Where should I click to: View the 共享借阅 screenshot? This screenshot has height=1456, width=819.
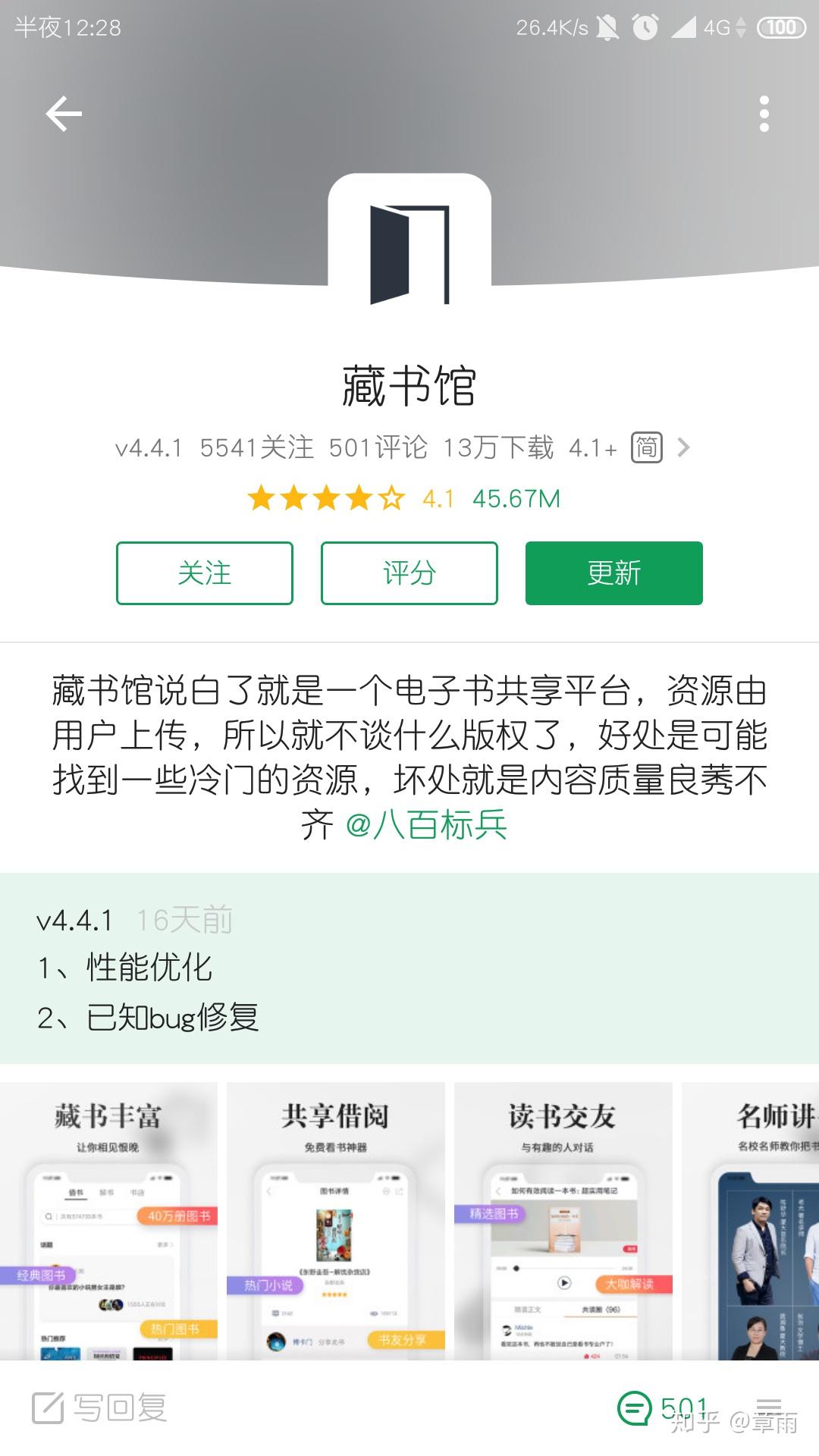335,1221
